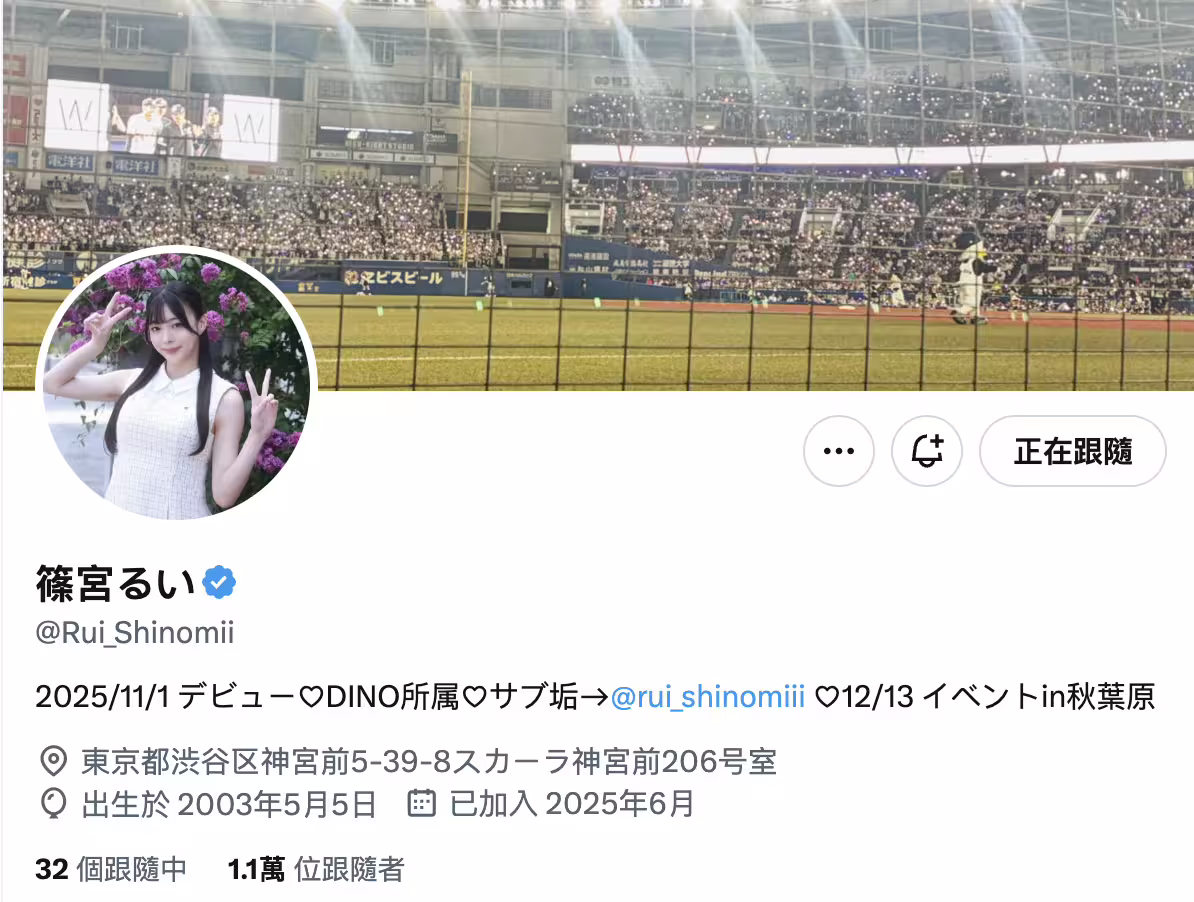Open the profile avatar photo

coord(176,386)
